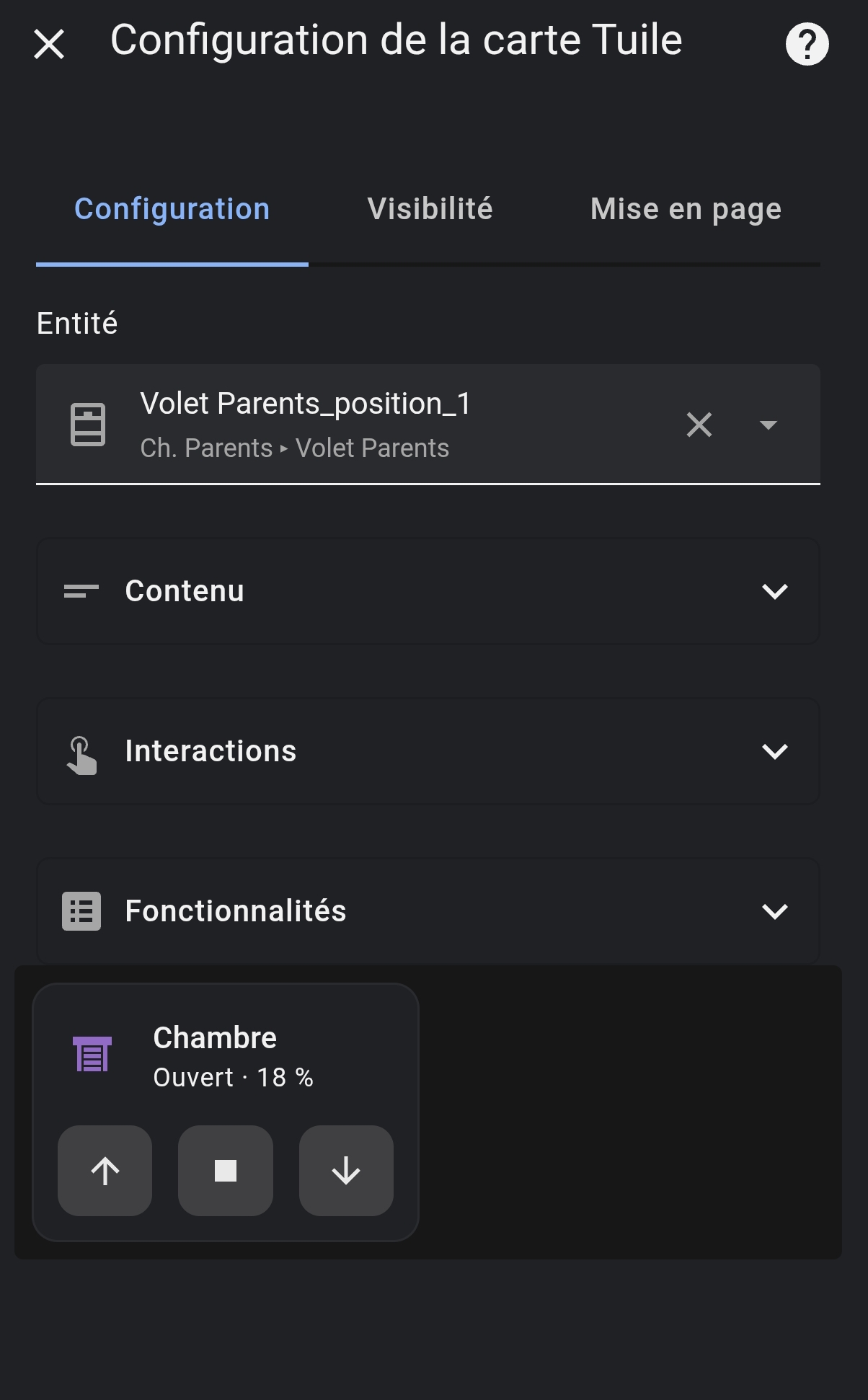
Task: Expand the Contenu section
Action: [x=428, y=591]
